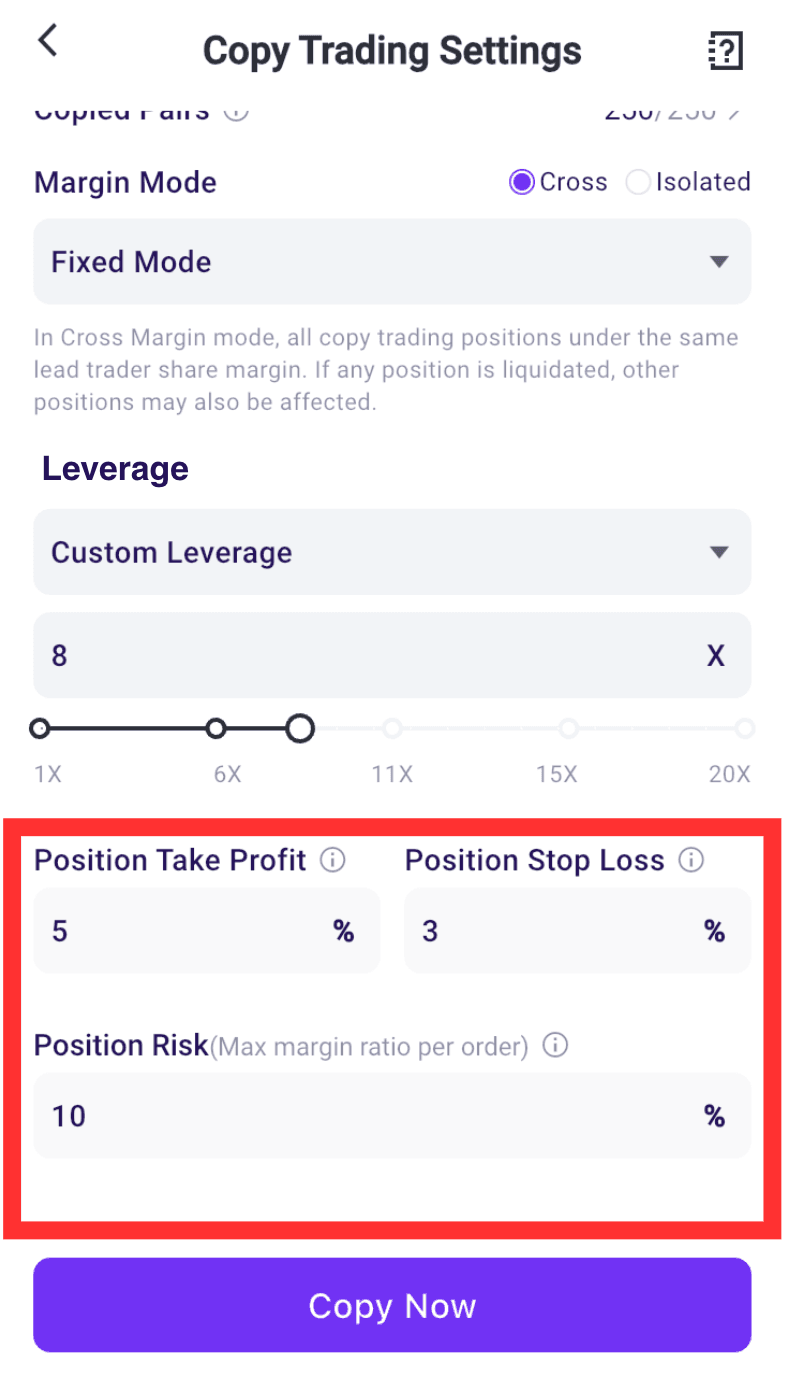This screenshot has height=1388, width=788.
Task: Expand the Custom Leverage dropdown
Action: pyautogui.click(x=392, y=552)
